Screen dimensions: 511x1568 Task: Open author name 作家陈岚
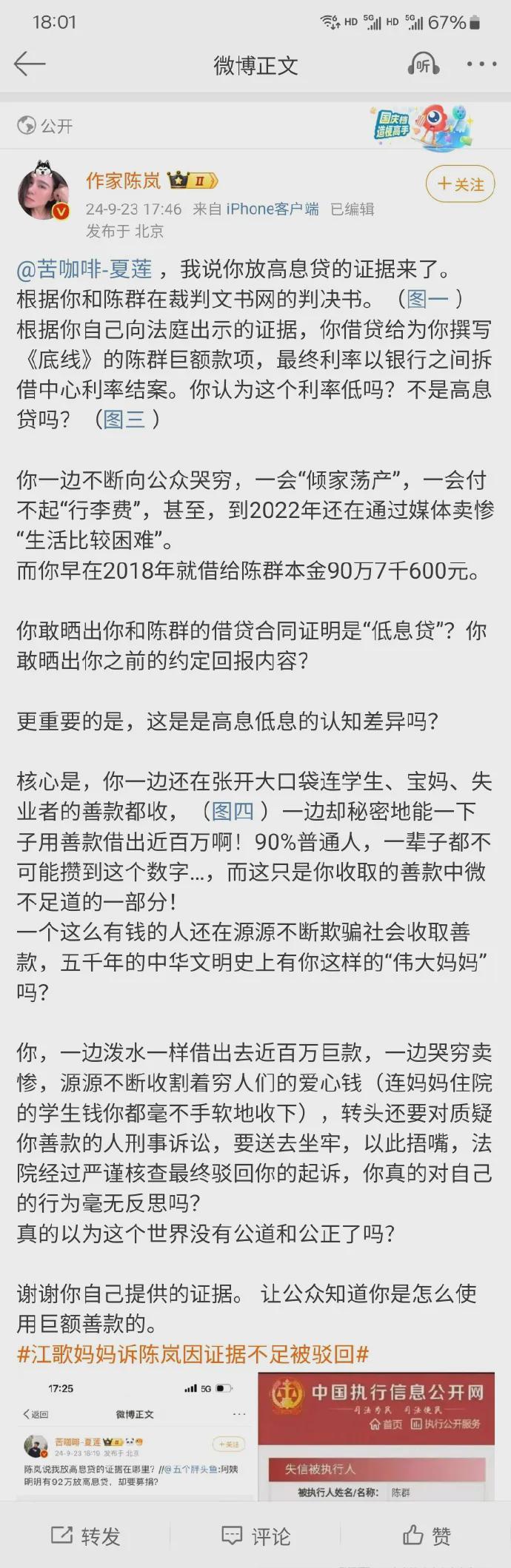tap(123, 181)
